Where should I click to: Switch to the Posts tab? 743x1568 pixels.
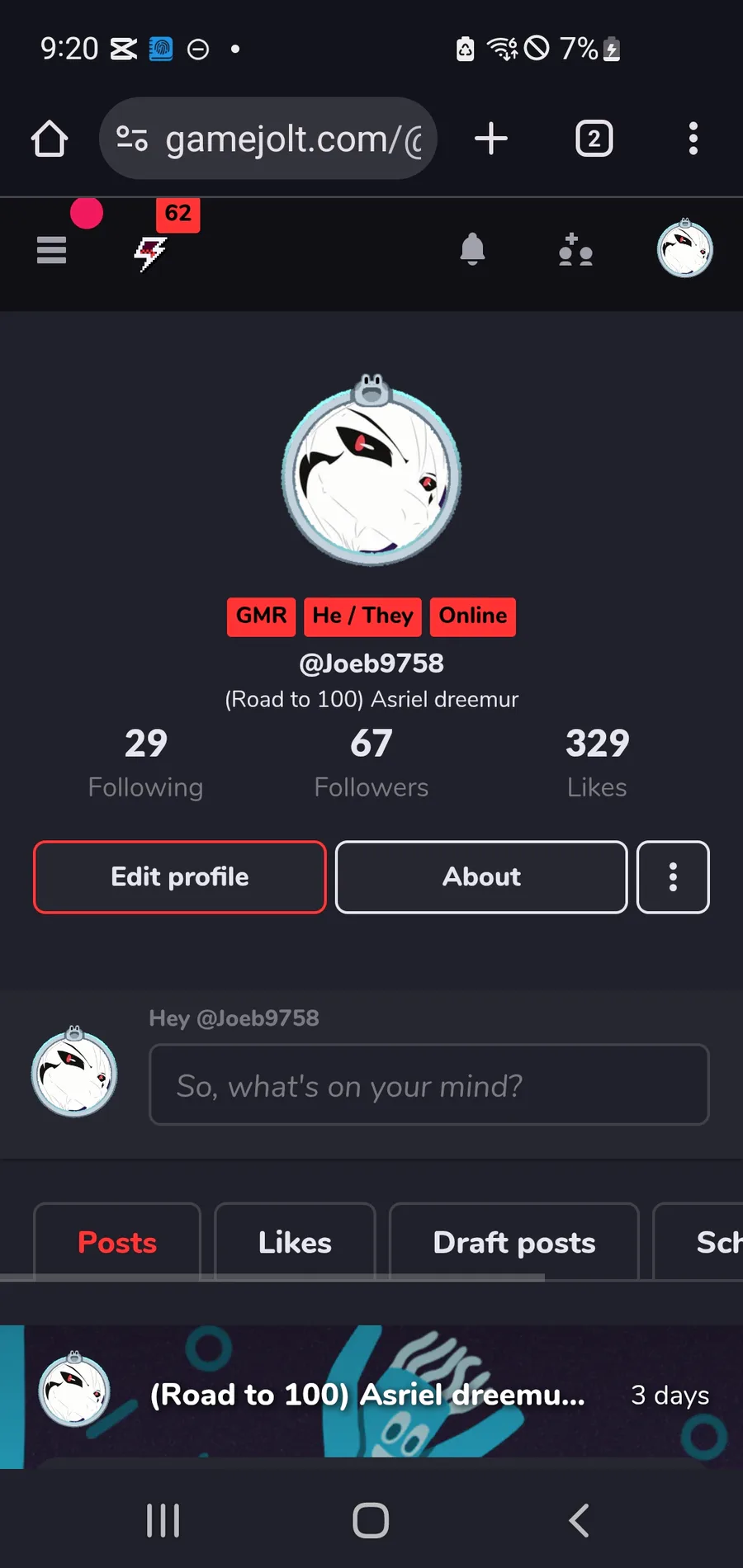click(x=117, y=1243)
